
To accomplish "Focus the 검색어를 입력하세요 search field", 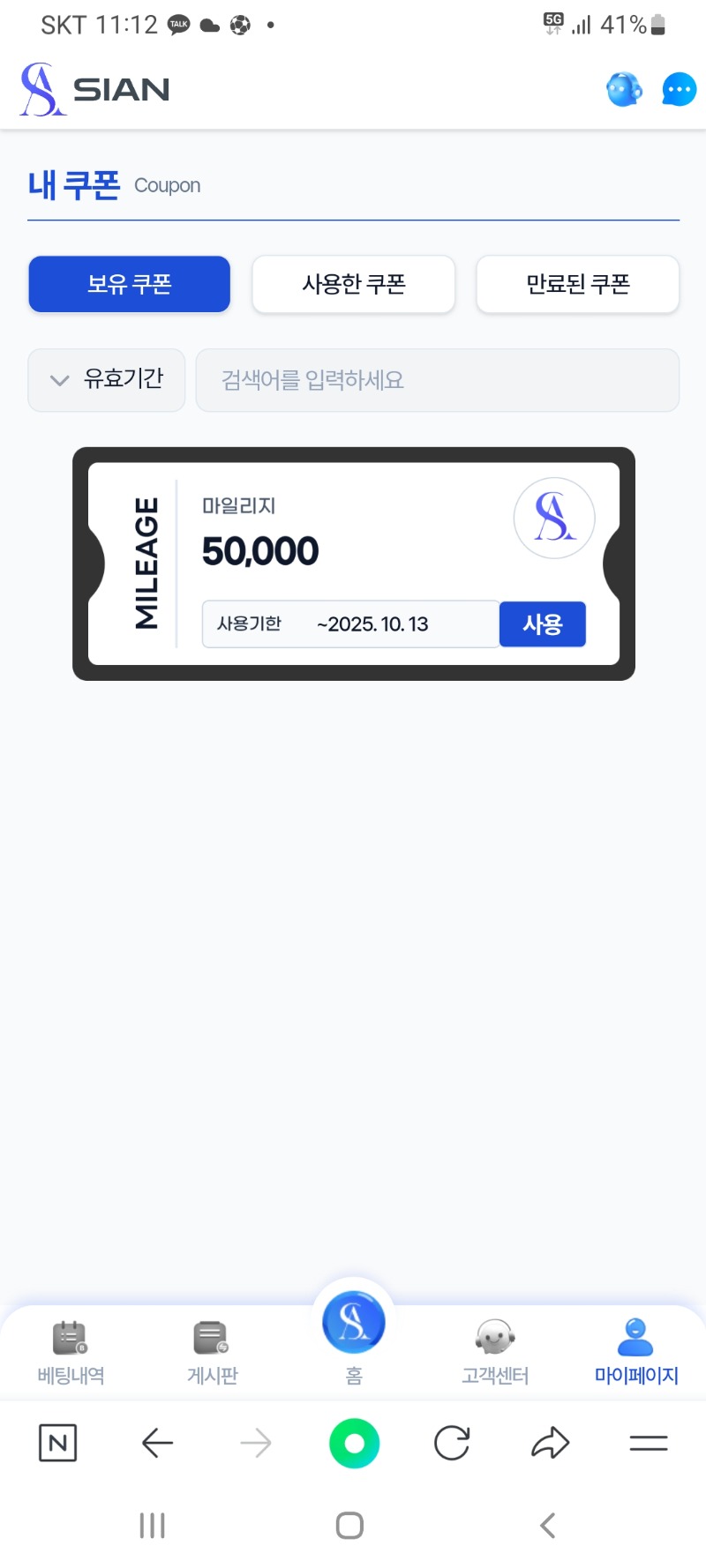I will [x=437, y=380].
